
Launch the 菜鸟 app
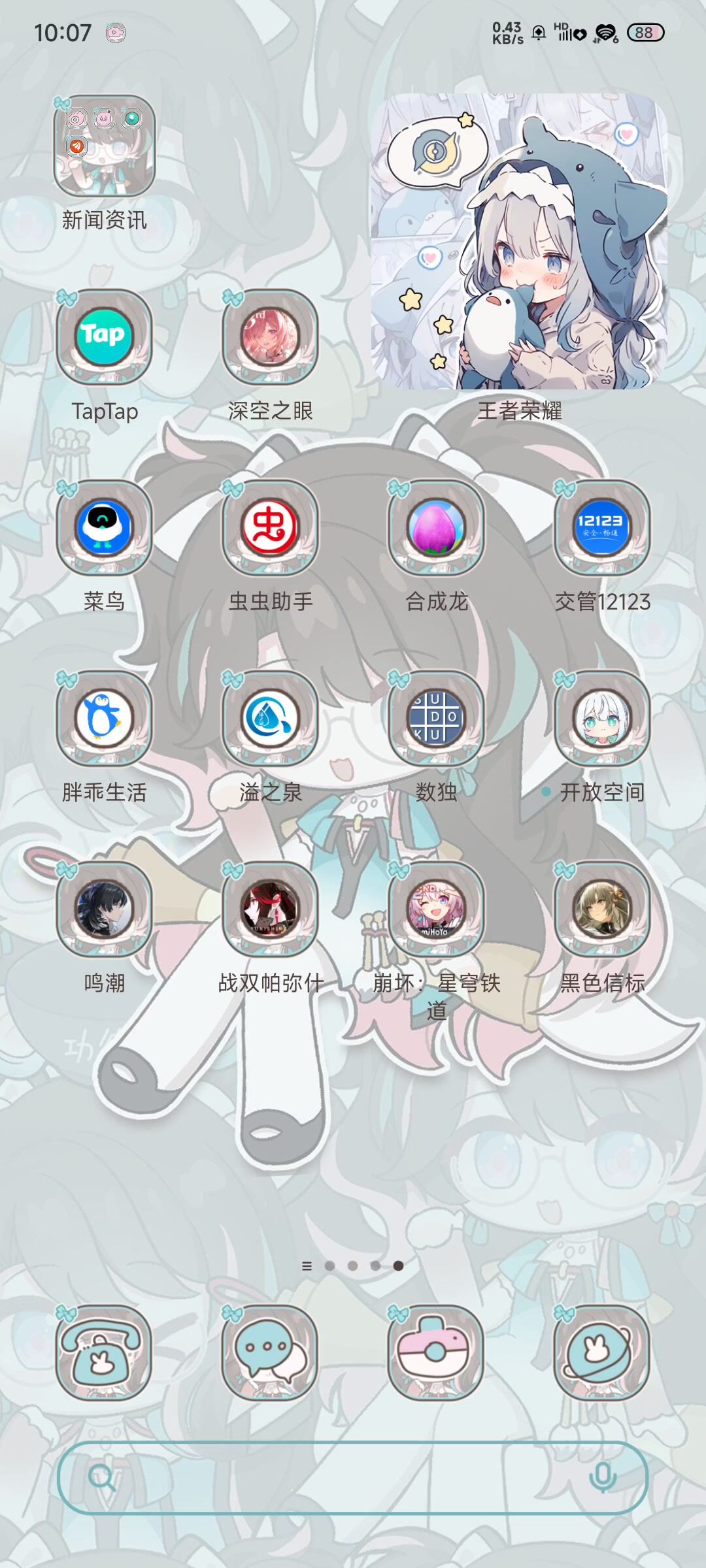104,527
